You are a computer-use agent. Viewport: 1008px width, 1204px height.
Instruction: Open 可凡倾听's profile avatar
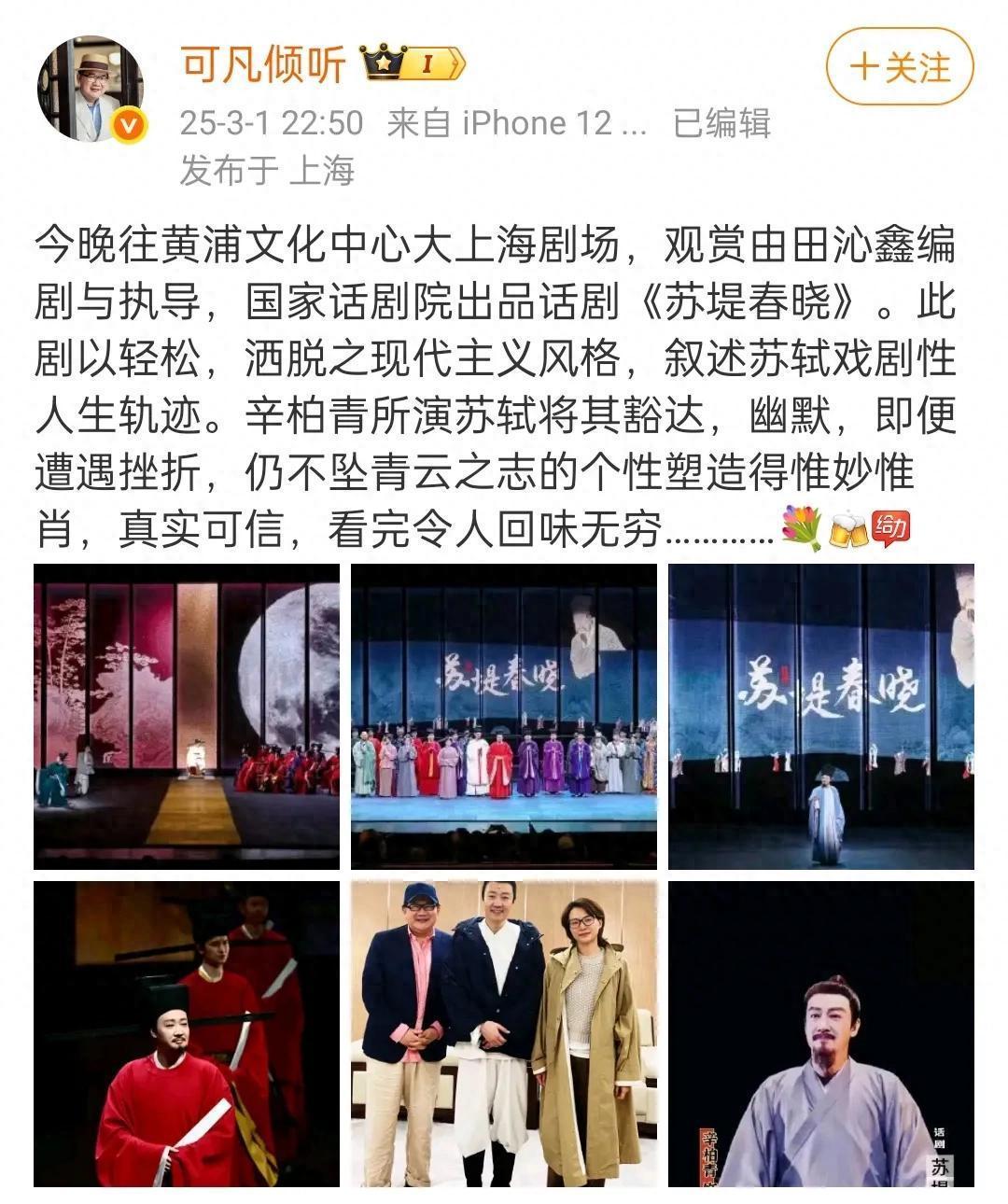pyautogui.click(x=91, y=90)
